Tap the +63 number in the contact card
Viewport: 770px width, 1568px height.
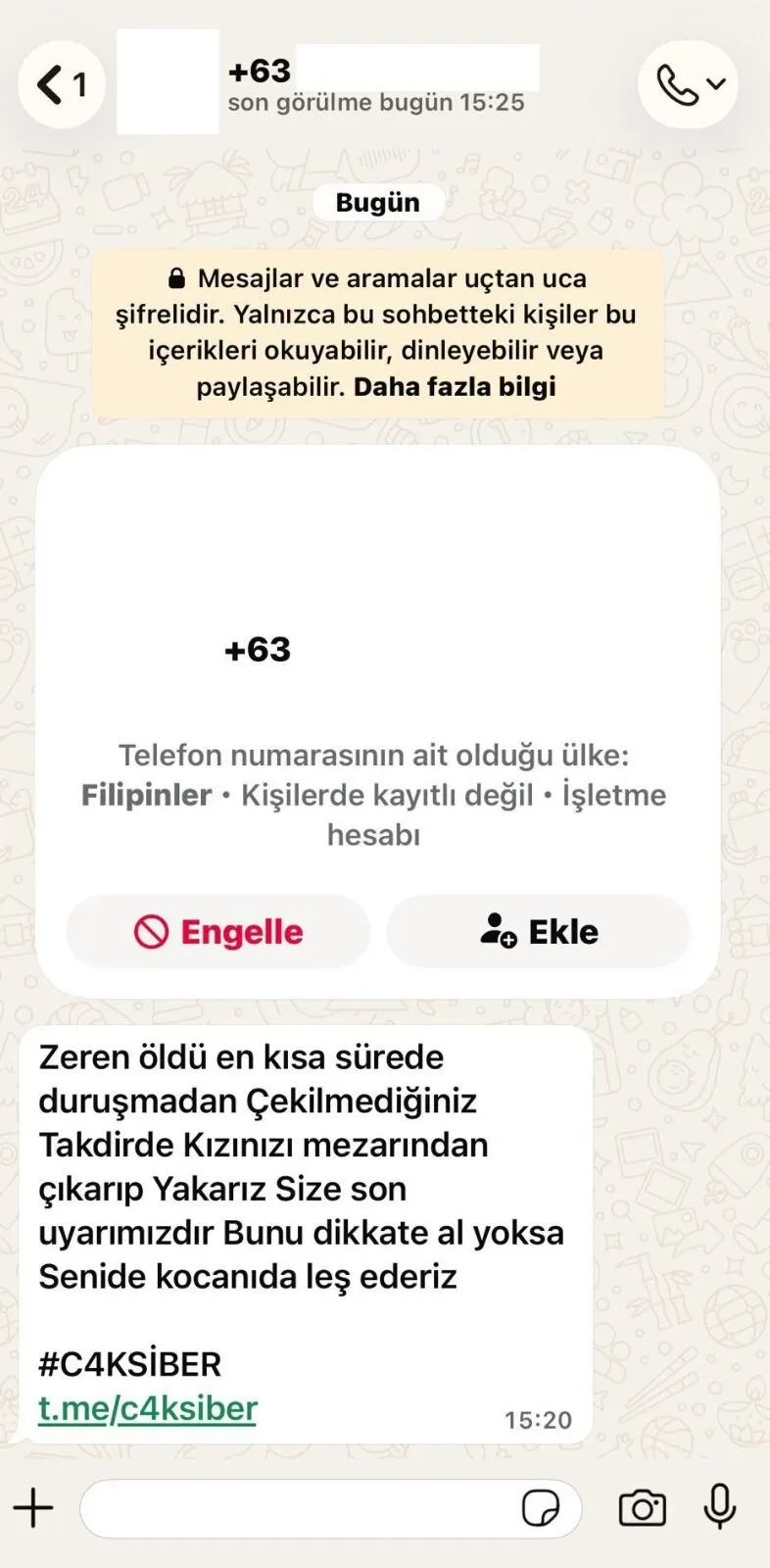pos(258,649)
